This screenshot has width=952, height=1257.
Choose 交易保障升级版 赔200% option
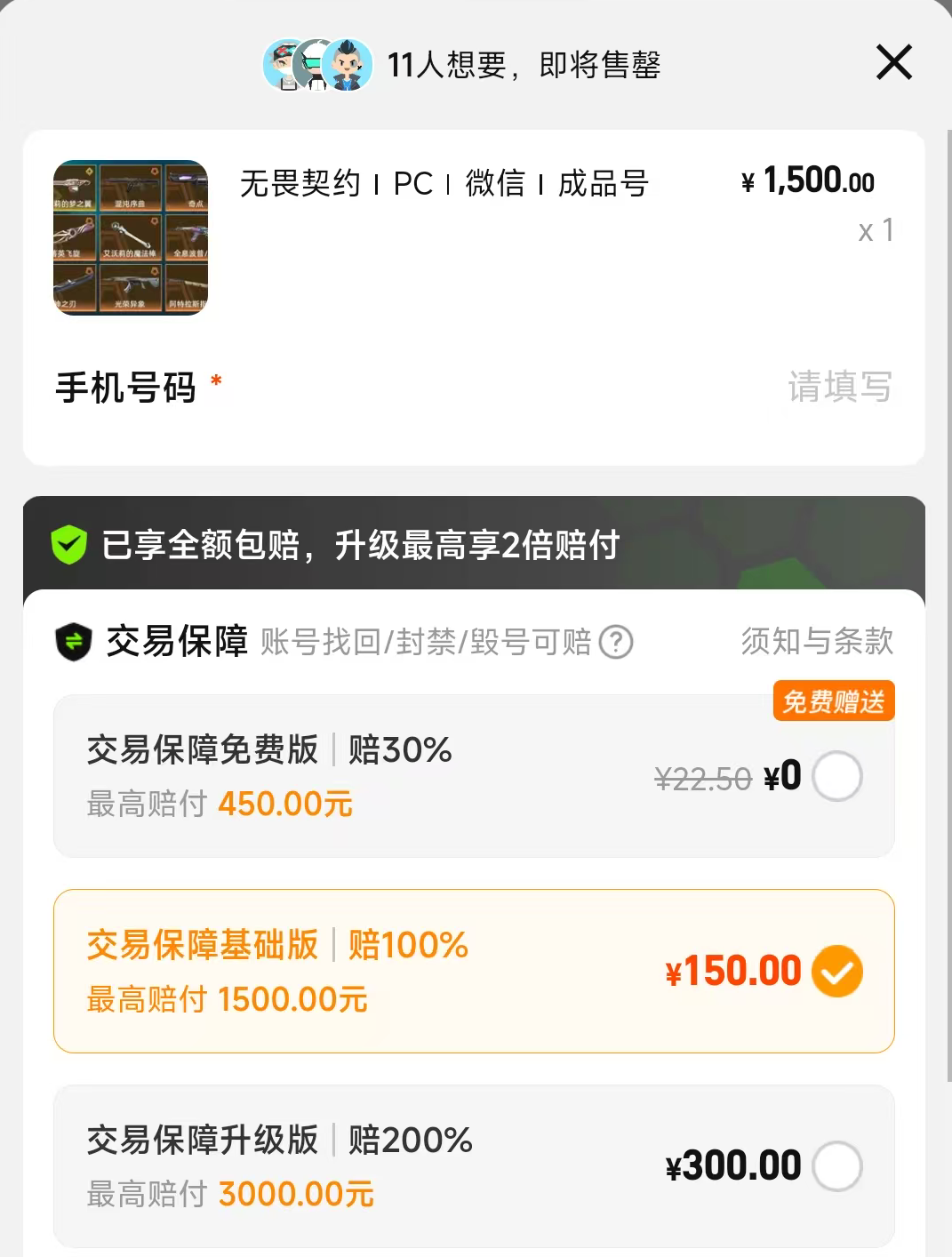tap(474, 1166)
